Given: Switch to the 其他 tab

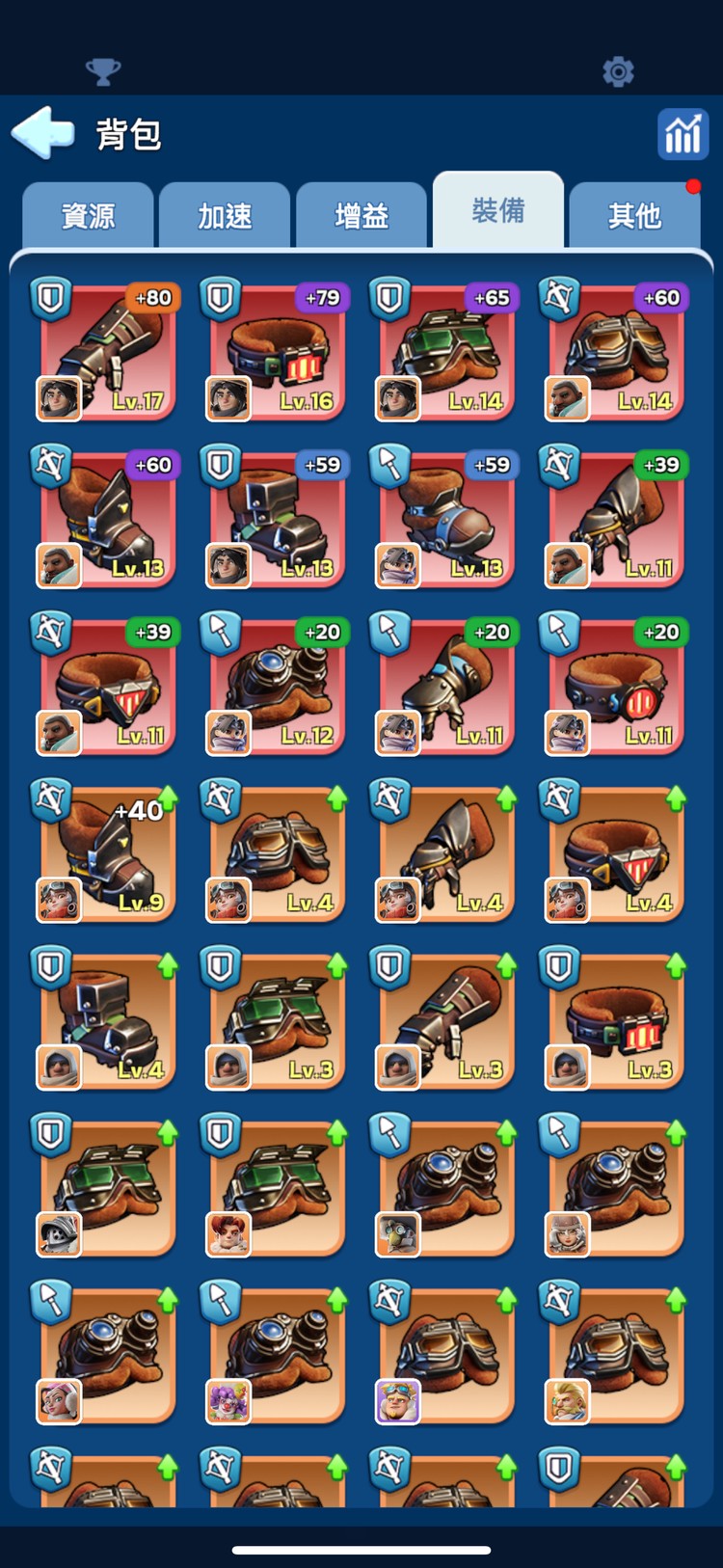Looking at the screenshot, I should click(634, 215).
